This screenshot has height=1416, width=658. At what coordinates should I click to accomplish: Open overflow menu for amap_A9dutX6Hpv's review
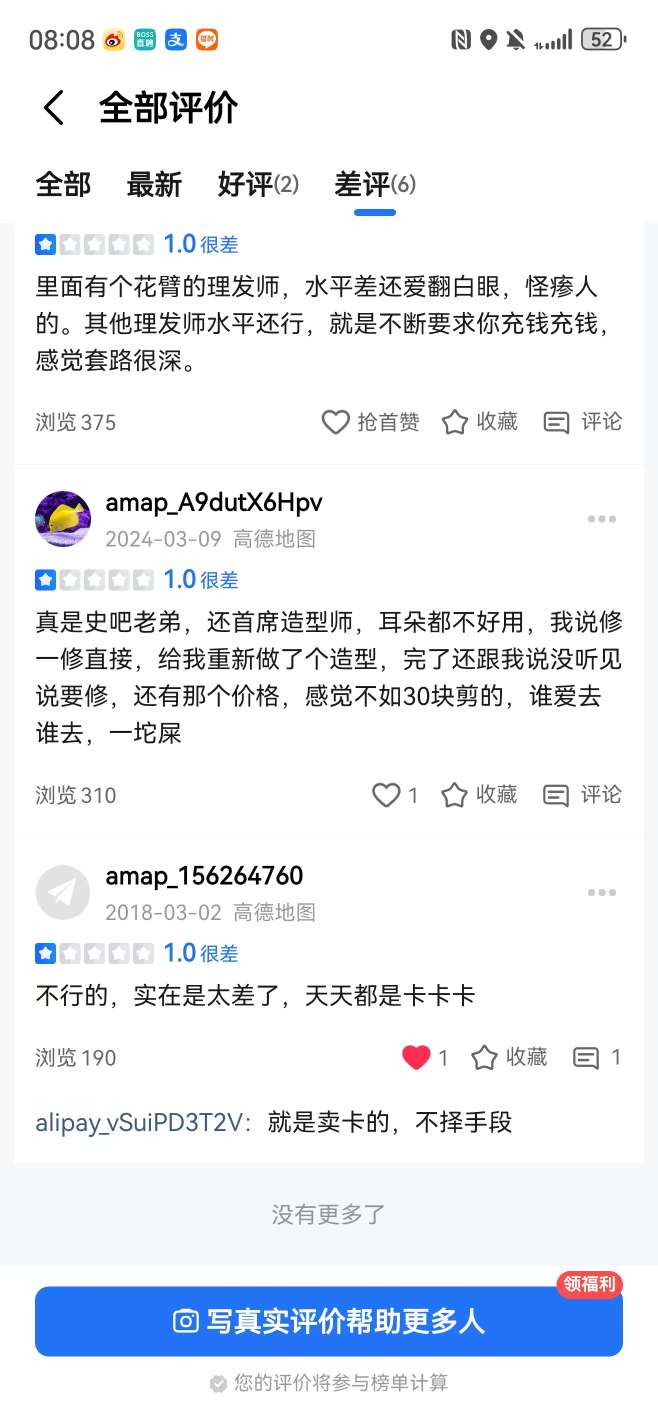pyautogui.click(x=601, y=518)
